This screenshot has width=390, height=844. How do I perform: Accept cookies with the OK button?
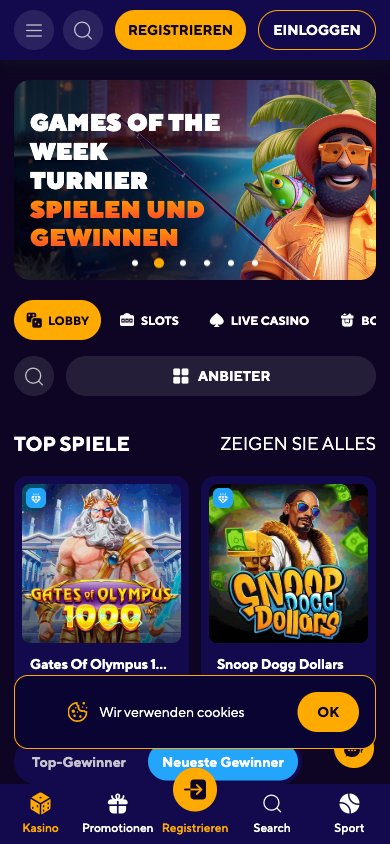[328, 712]
